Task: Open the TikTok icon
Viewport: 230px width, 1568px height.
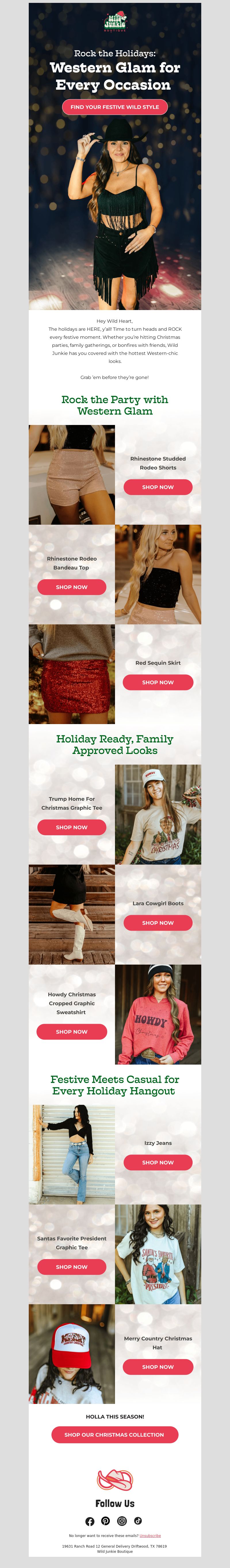Action: tap(138, 1521)
